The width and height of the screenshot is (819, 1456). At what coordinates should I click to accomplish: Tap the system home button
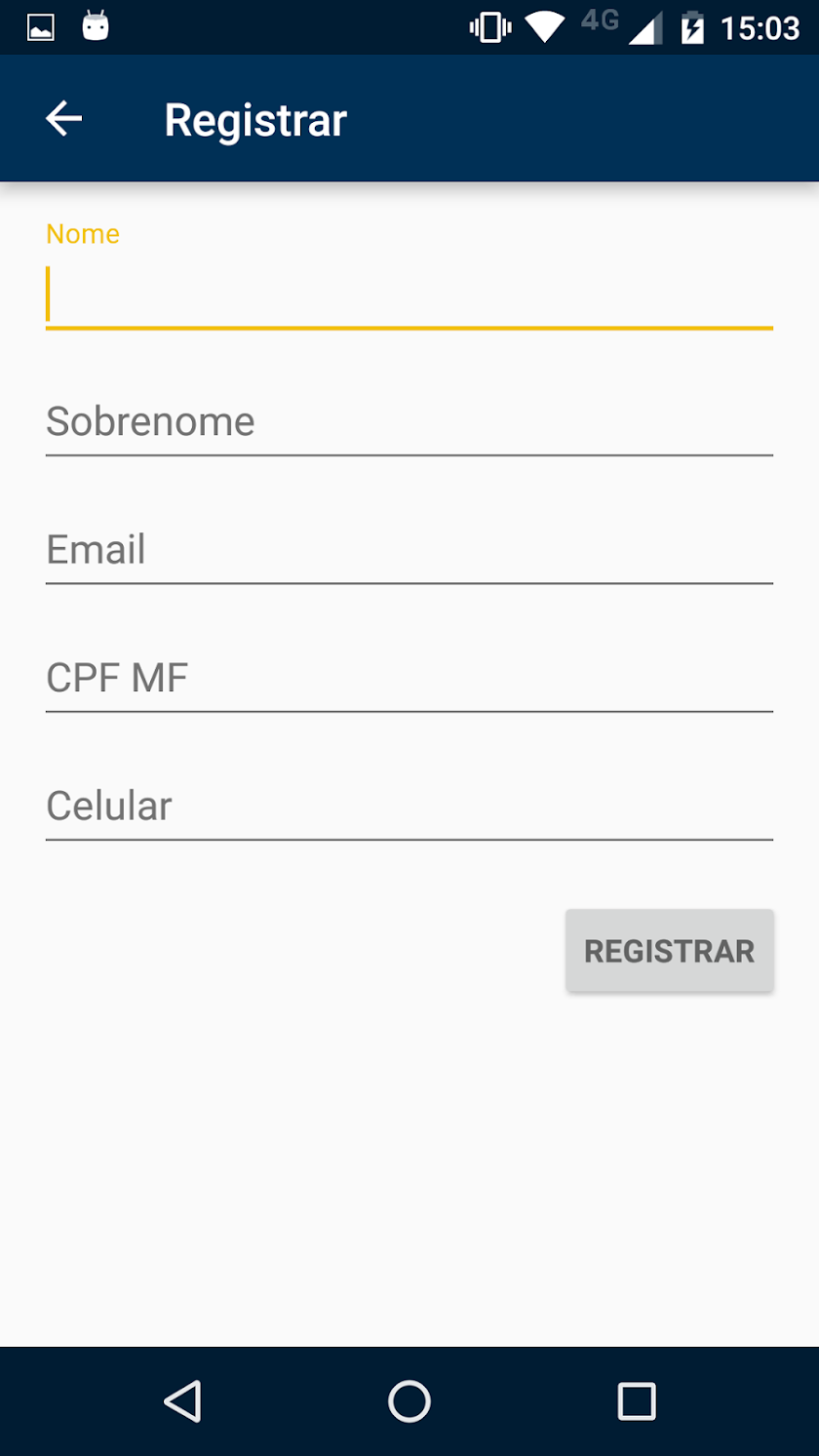[x=409, y=1401]
